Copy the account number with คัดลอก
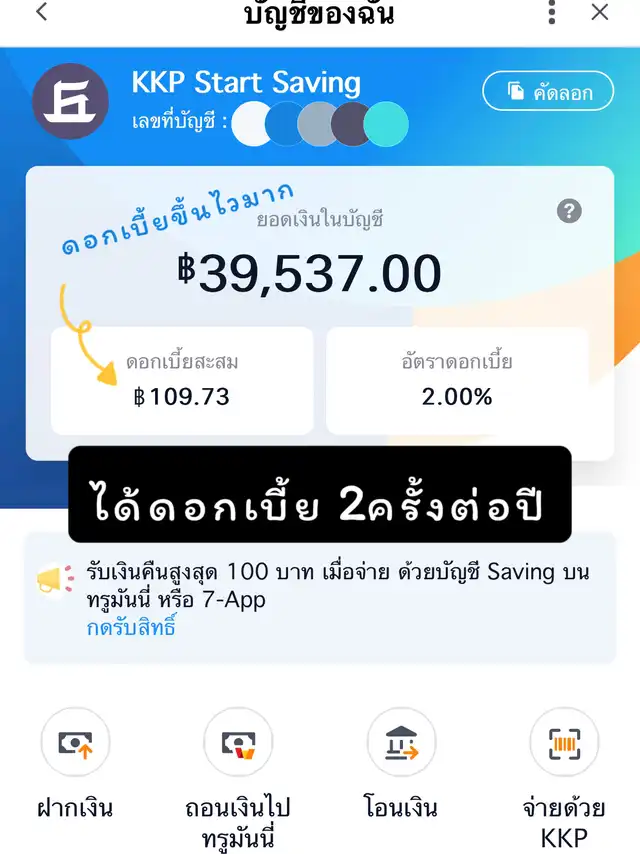640x854 pixels. coord(549,92)
